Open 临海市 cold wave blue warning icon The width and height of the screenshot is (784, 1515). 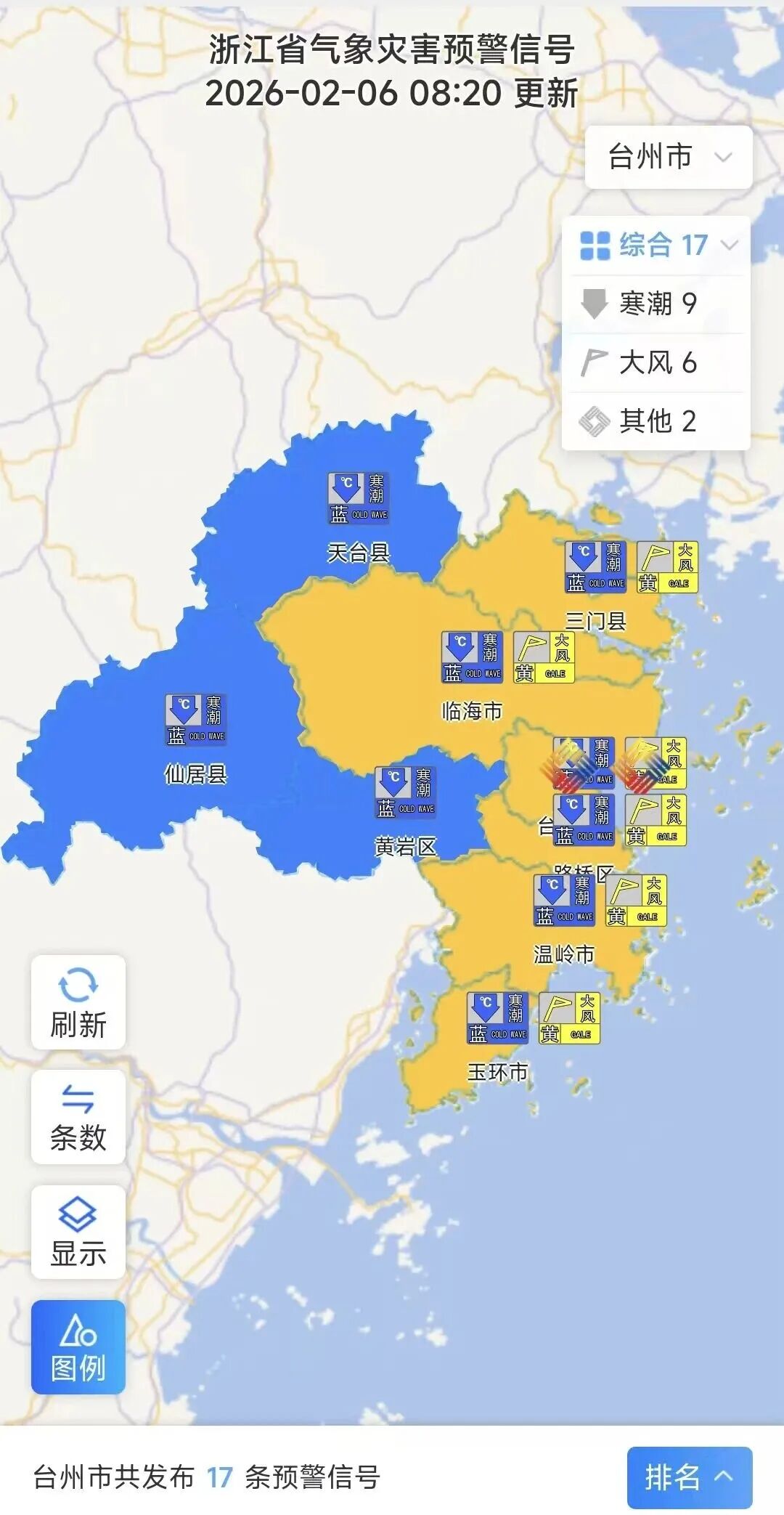click(472, 657)
